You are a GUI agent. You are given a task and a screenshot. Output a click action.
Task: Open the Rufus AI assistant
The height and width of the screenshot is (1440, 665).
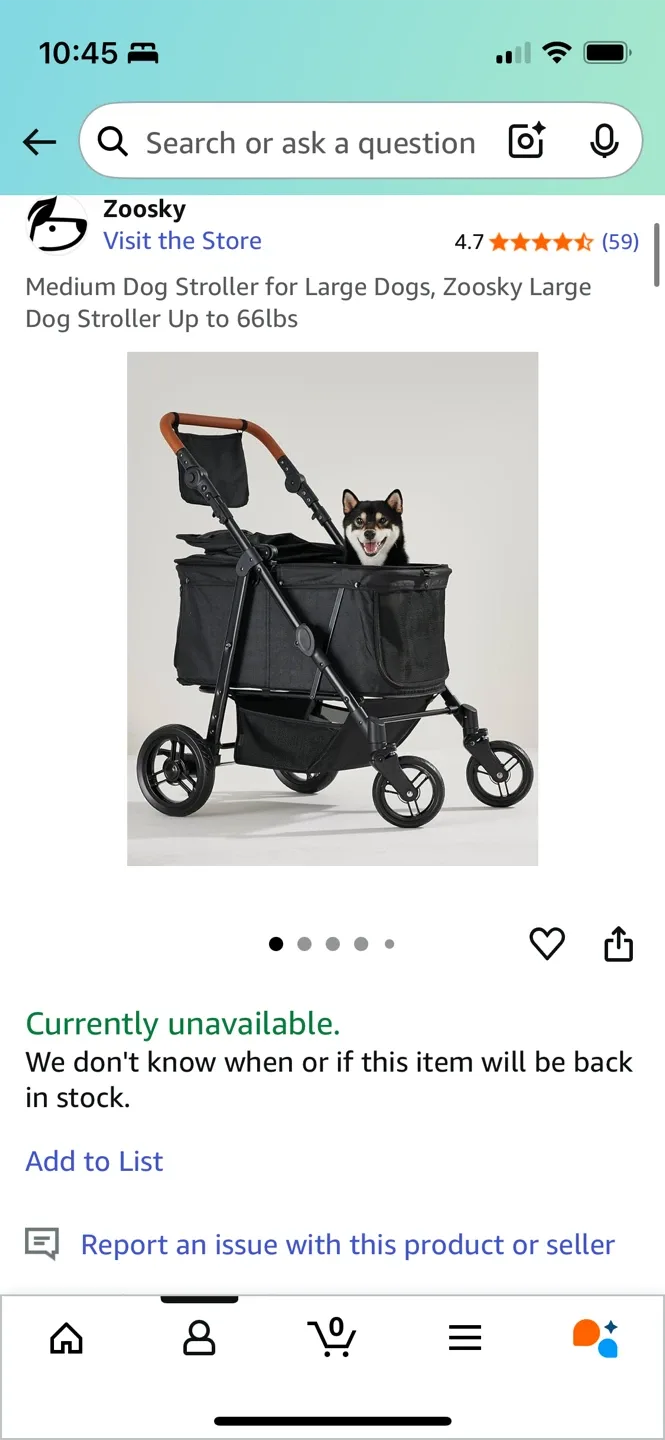point(596,1338)
